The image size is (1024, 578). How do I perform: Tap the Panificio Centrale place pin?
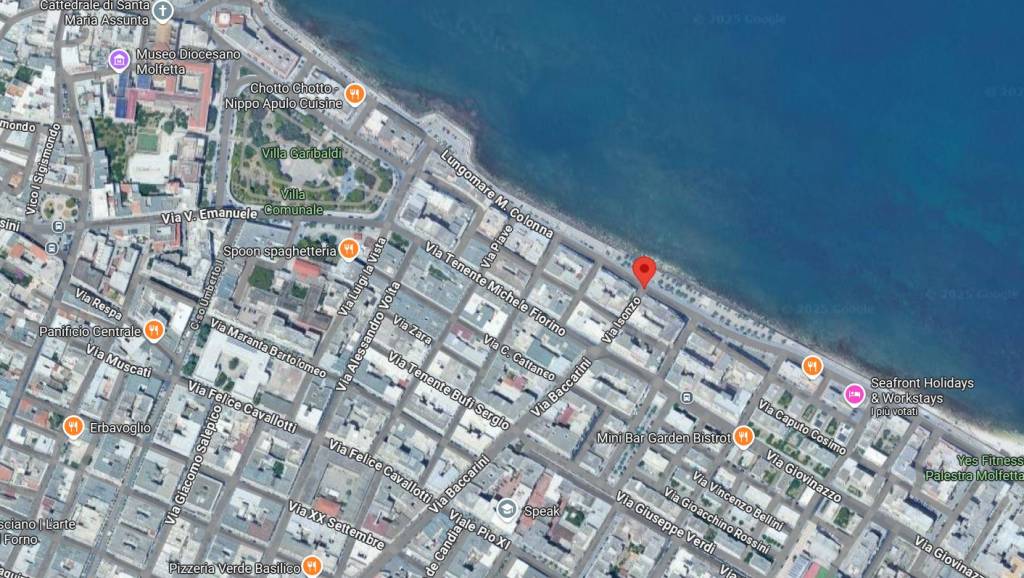point(154,329)
